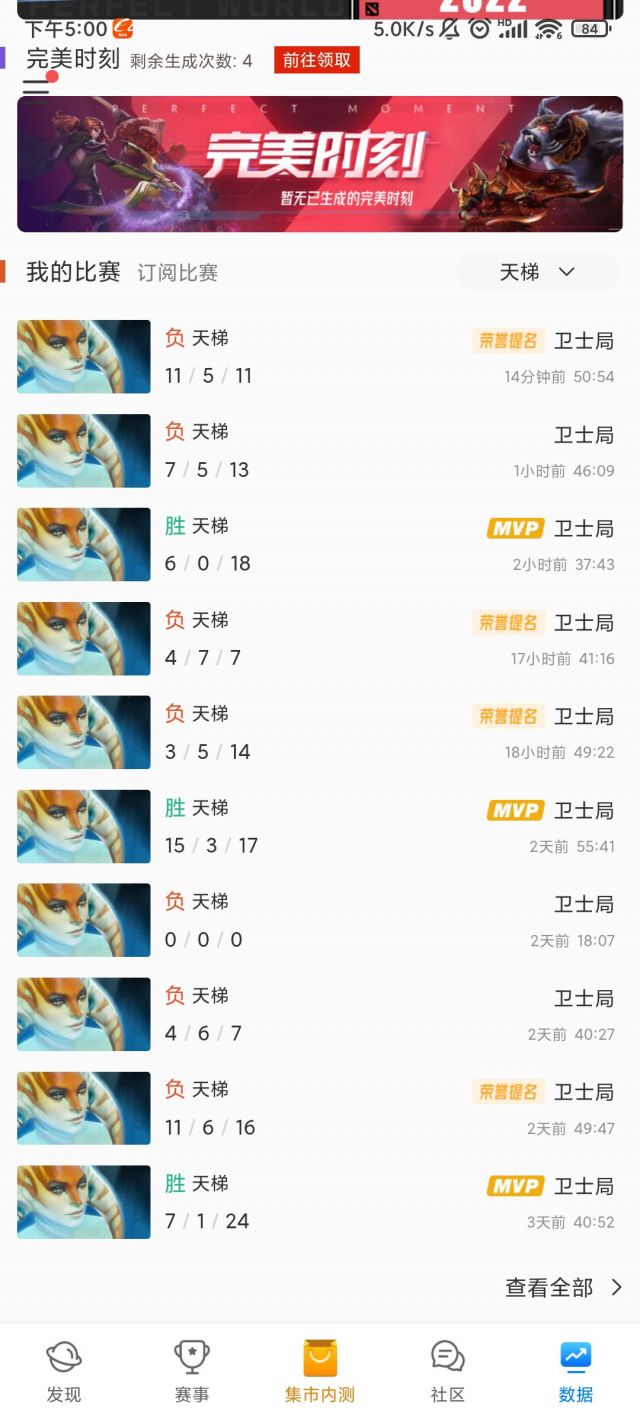Select the 数据 tab
The width and height of the screenshot is (640, 1422).
point(576,1372)
